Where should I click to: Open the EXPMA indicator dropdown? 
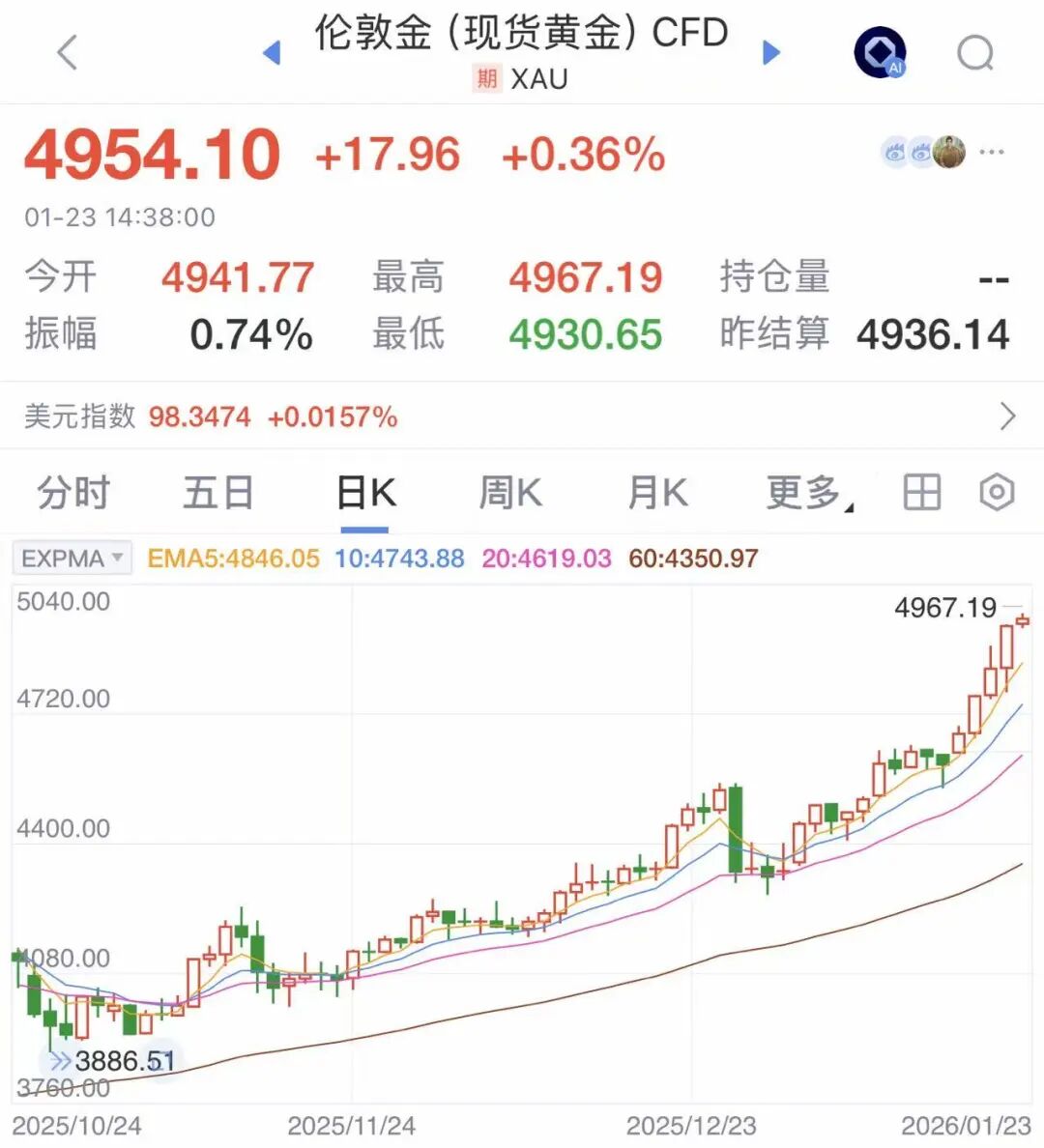click(x=72, y=558)
